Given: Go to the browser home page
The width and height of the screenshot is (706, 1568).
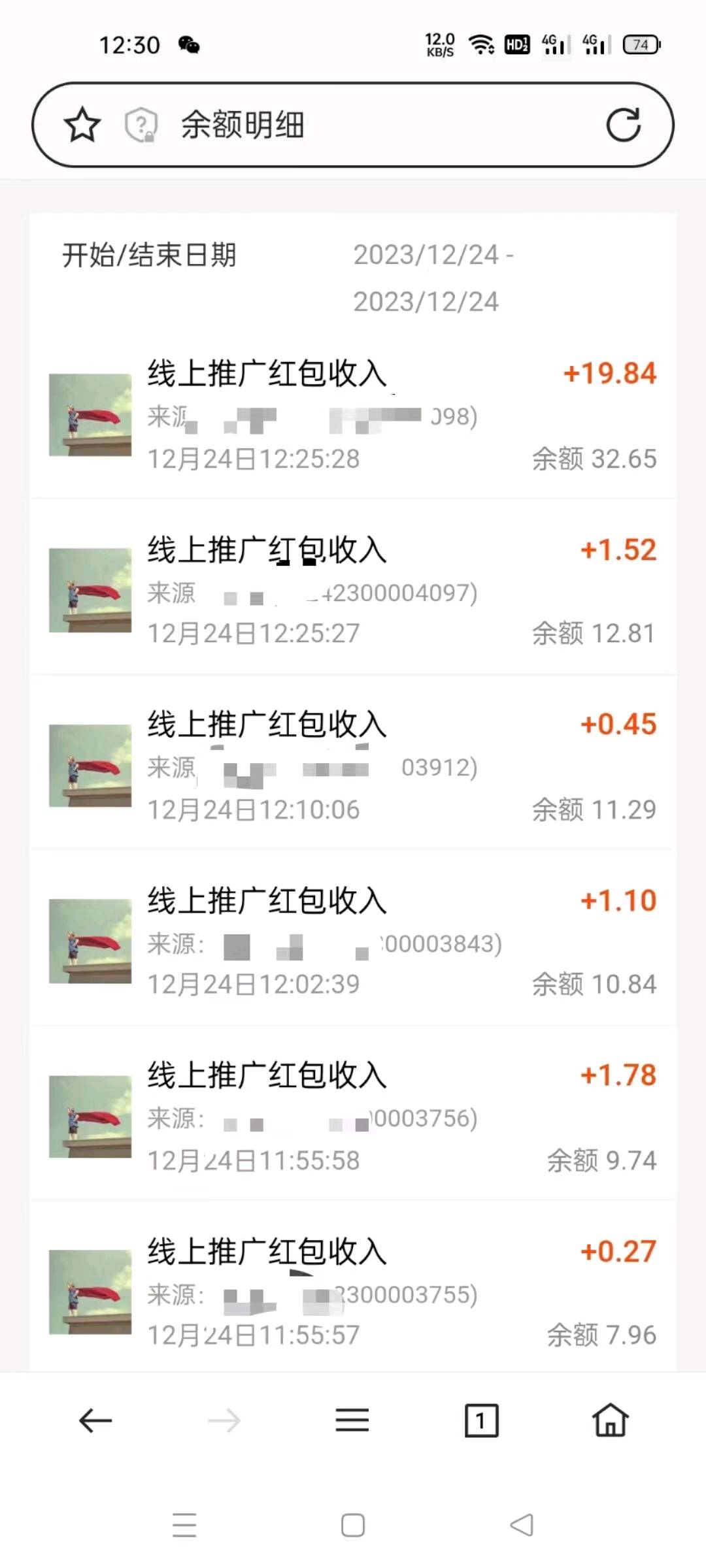Looking at the screenshot, I should 610,1420.
